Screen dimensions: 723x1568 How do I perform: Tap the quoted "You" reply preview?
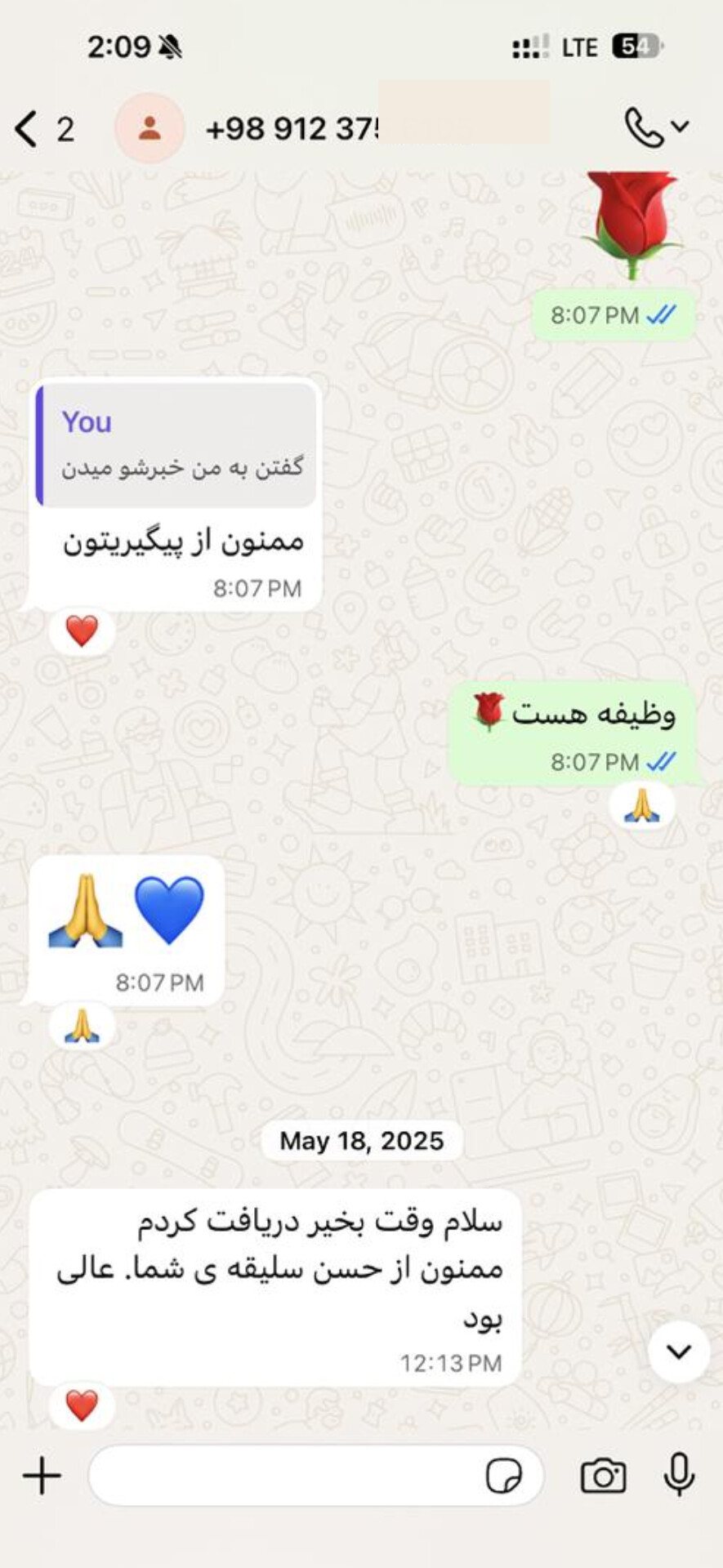pos(176,445)
